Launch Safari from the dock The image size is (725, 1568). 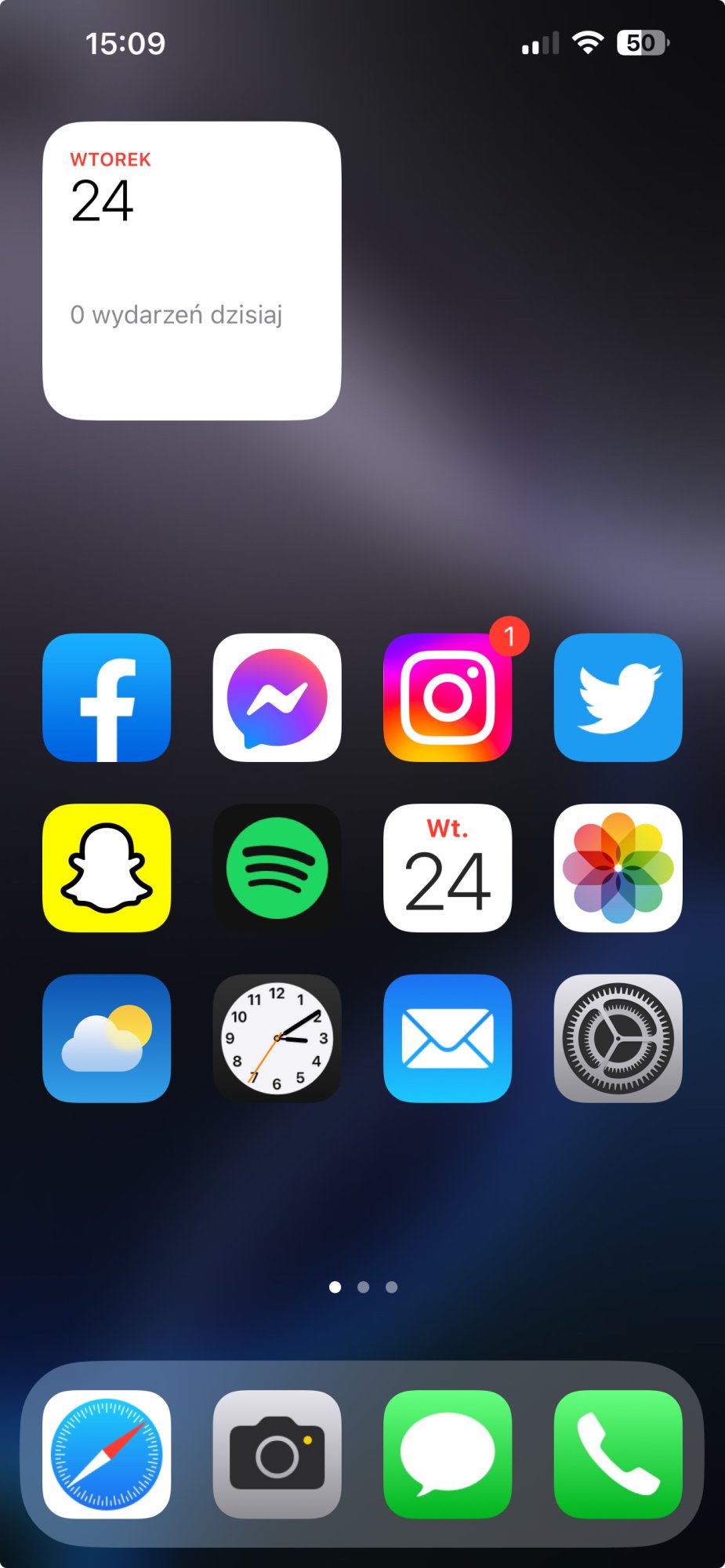(107, 1454)
